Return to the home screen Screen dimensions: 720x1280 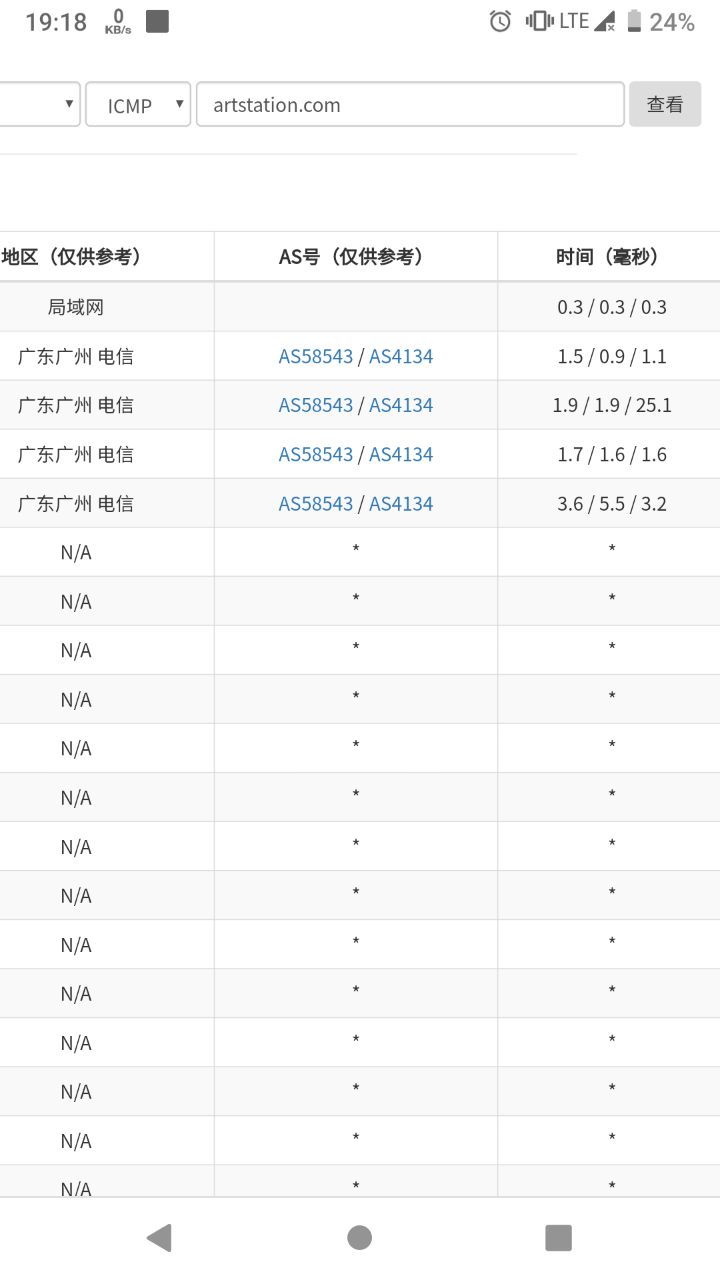tap(360, 1238)
